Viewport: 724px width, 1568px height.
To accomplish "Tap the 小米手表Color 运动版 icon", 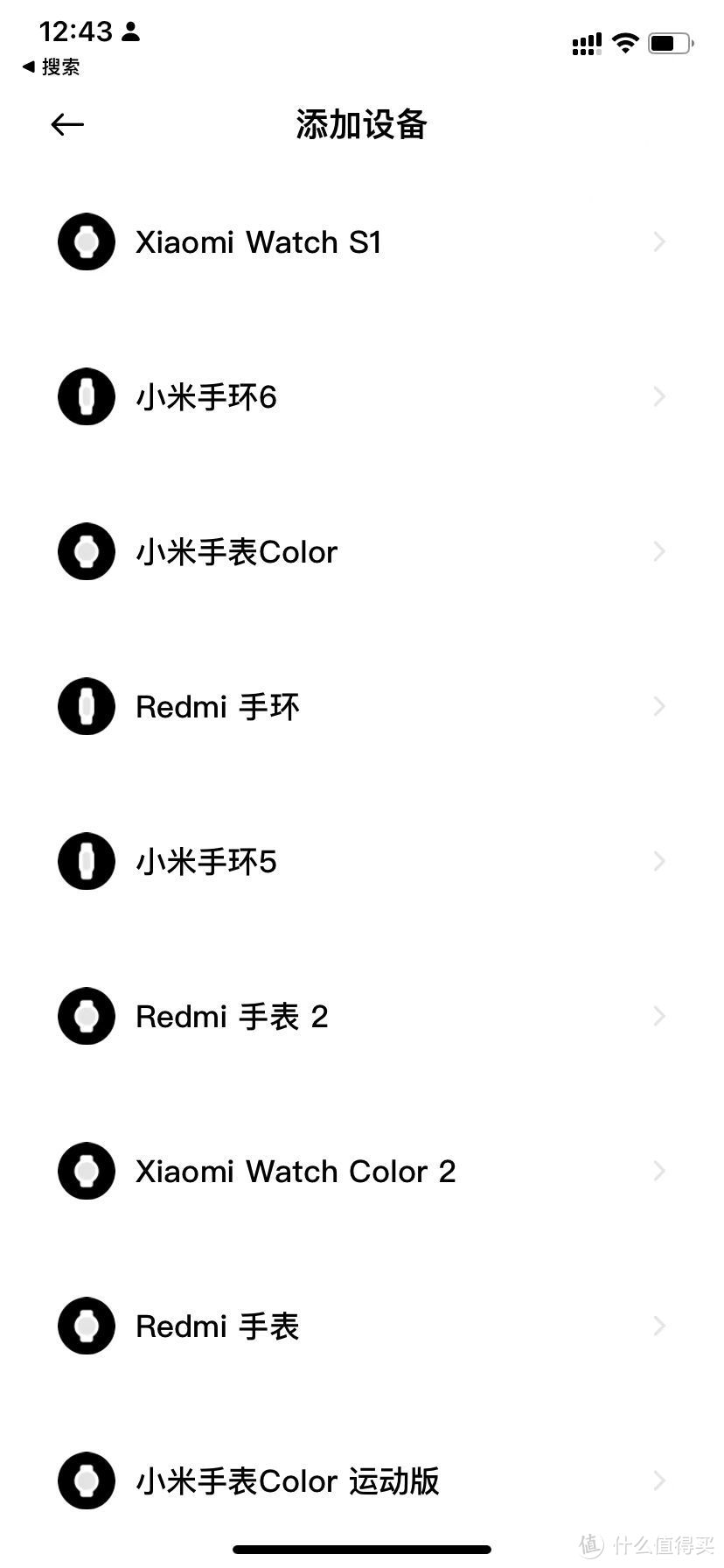I will click(x=85, y=1480).
